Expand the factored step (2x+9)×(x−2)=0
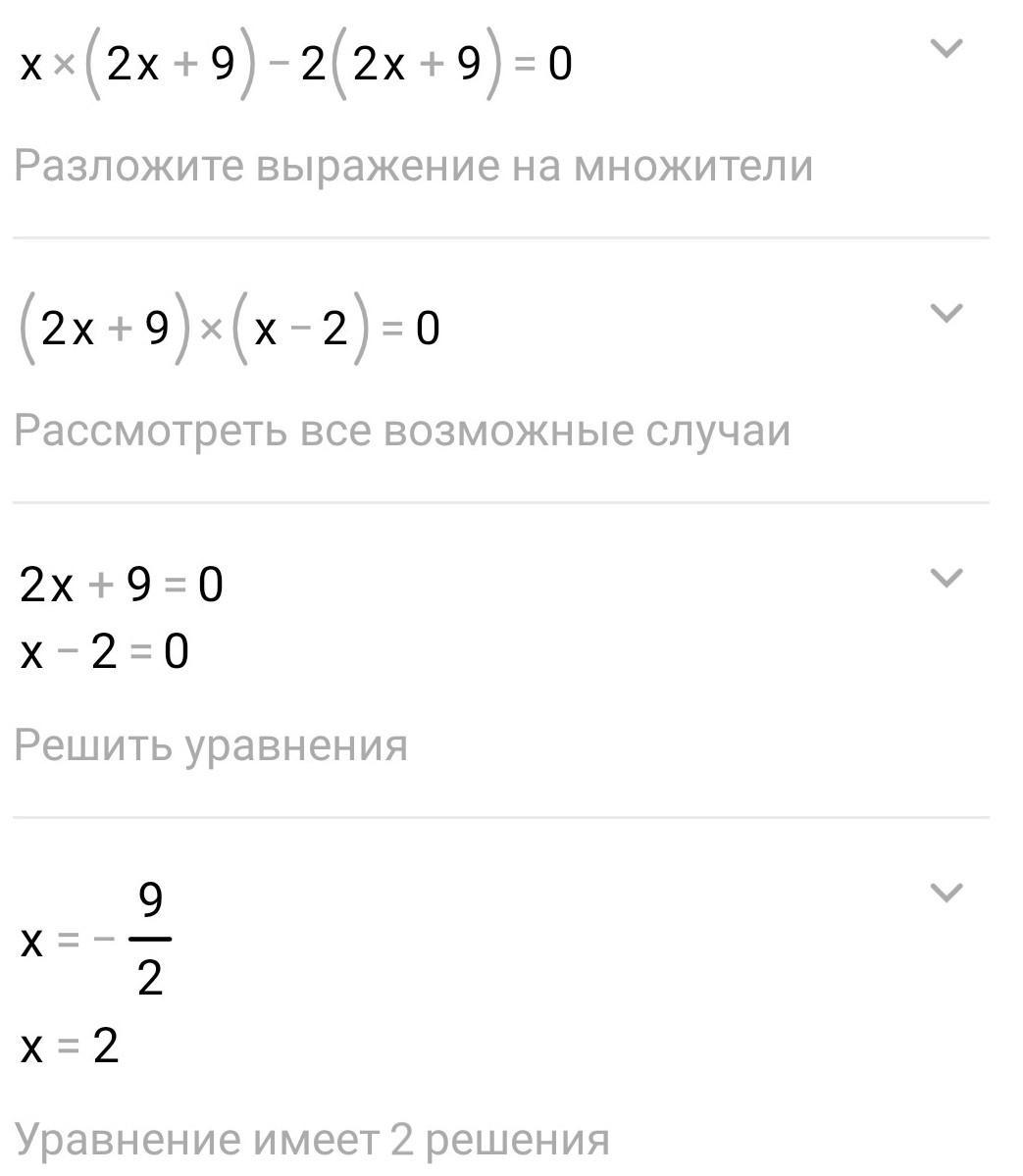 click(946, 313)
